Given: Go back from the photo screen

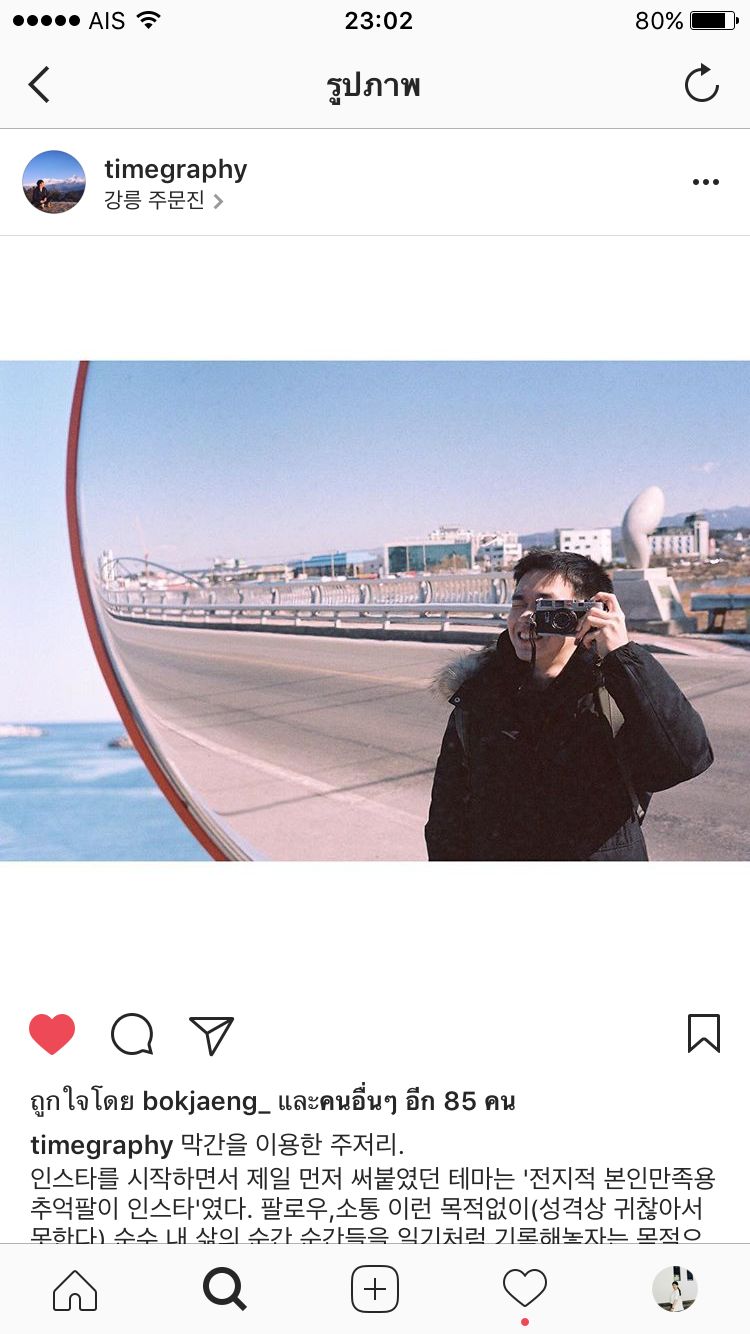Looking at the screenshot, I should [x=40, y=85].
